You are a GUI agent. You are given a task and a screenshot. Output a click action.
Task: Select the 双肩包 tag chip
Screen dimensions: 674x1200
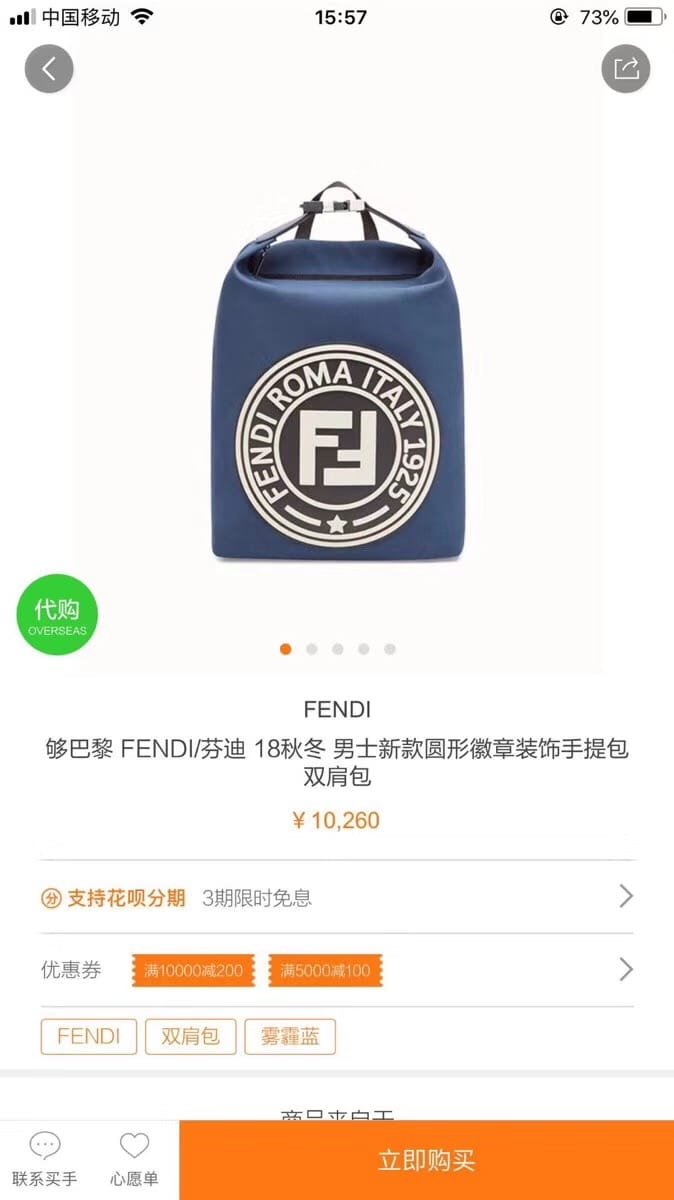click(190, 1036)
